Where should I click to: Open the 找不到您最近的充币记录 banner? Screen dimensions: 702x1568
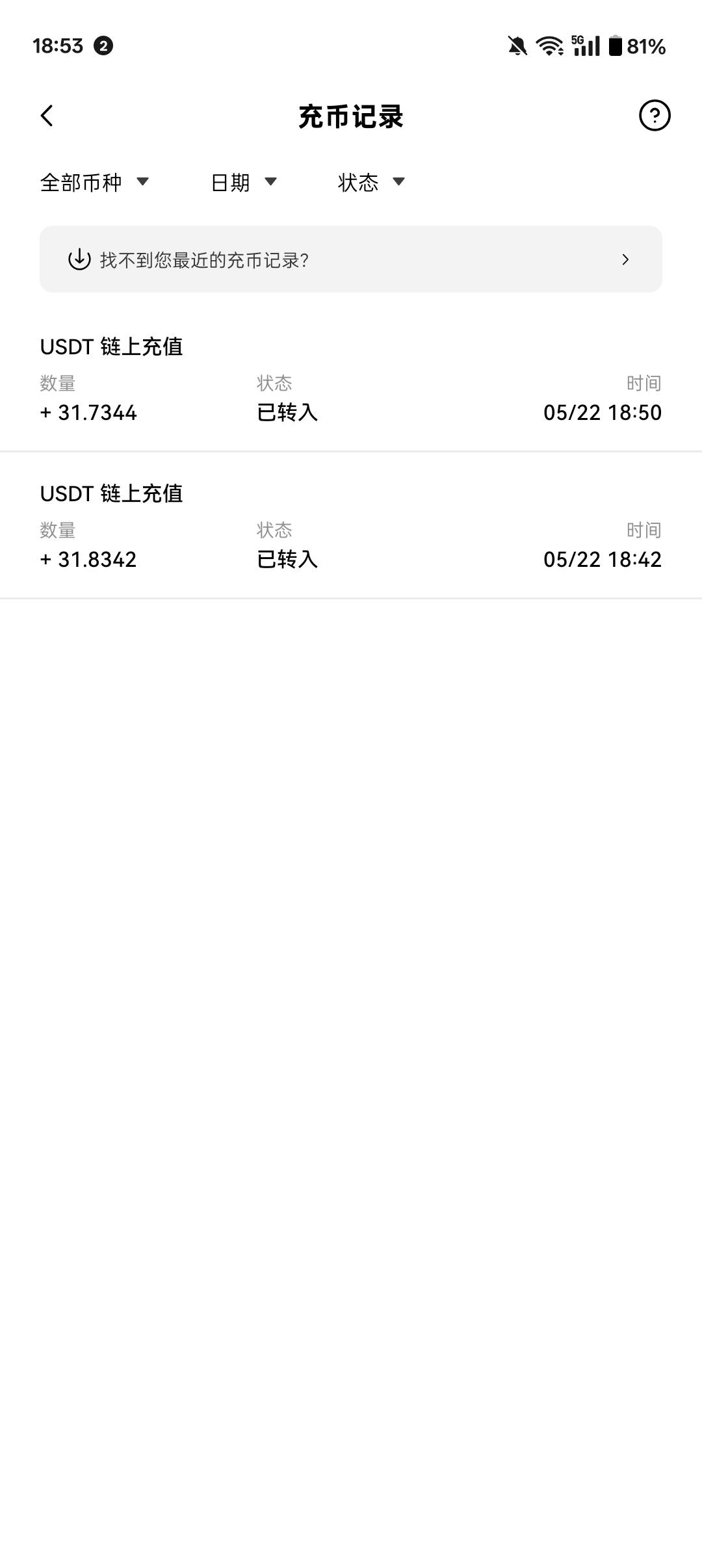point(351,259)
